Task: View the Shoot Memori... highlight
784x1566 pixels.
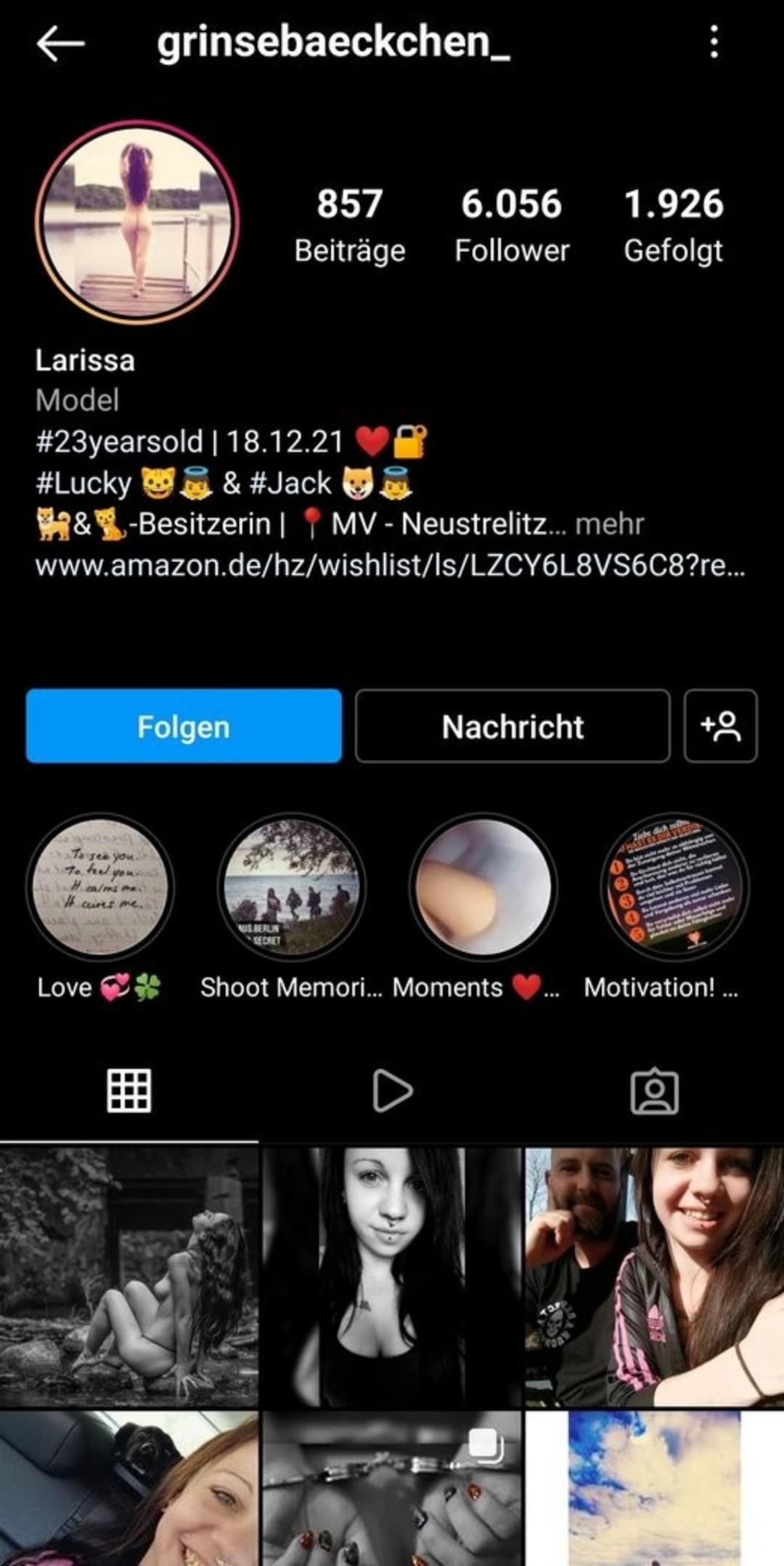Action: point(292,887)
